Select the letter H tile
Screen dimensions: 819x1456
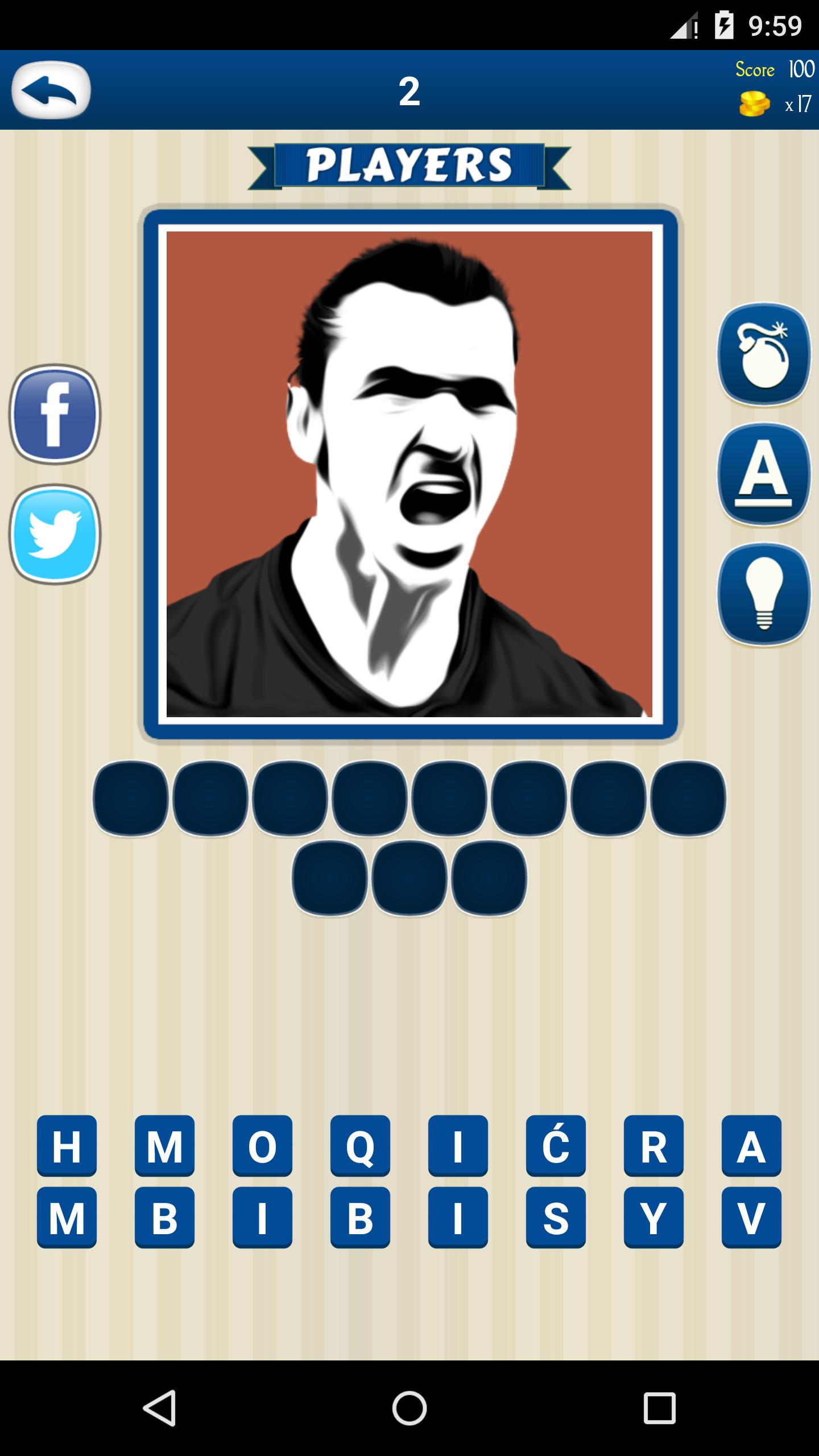point(67,1145)
